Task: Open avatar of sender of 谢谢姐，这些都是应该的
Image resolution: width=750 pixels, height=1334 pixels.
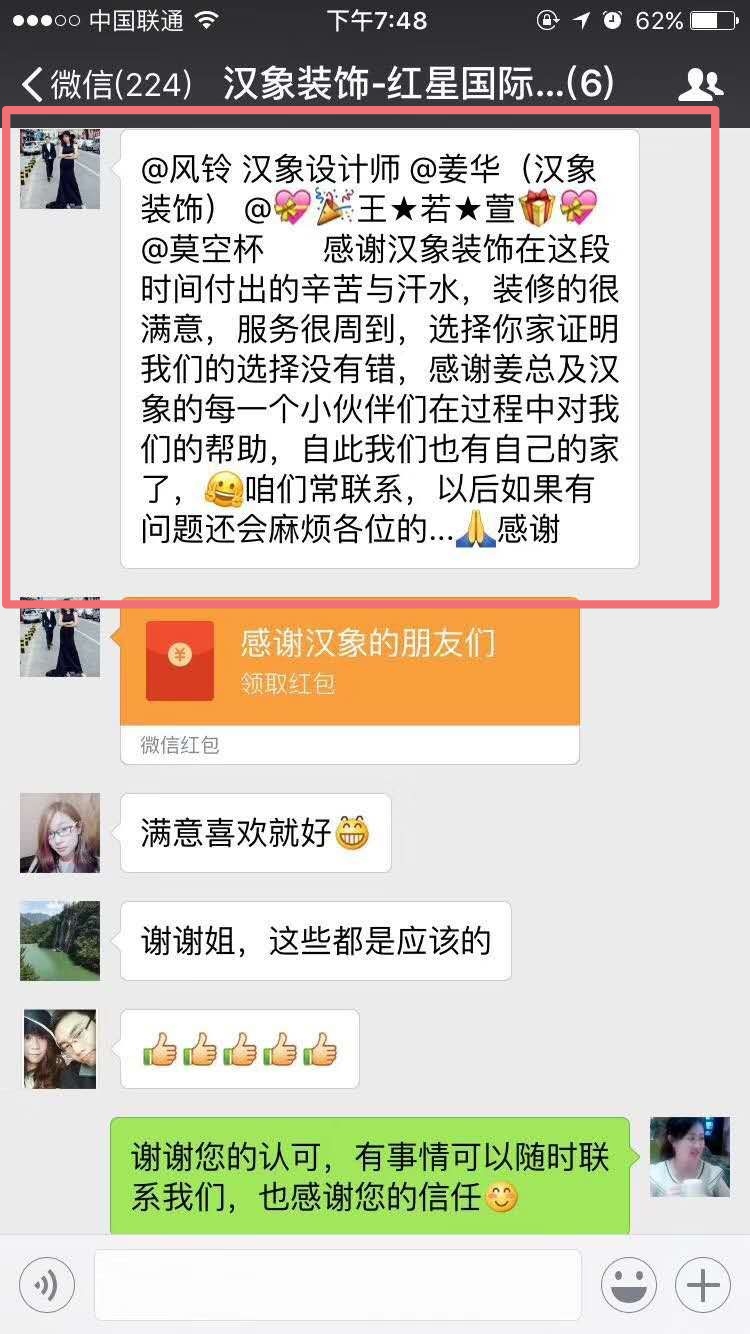Action: point(60,941)
